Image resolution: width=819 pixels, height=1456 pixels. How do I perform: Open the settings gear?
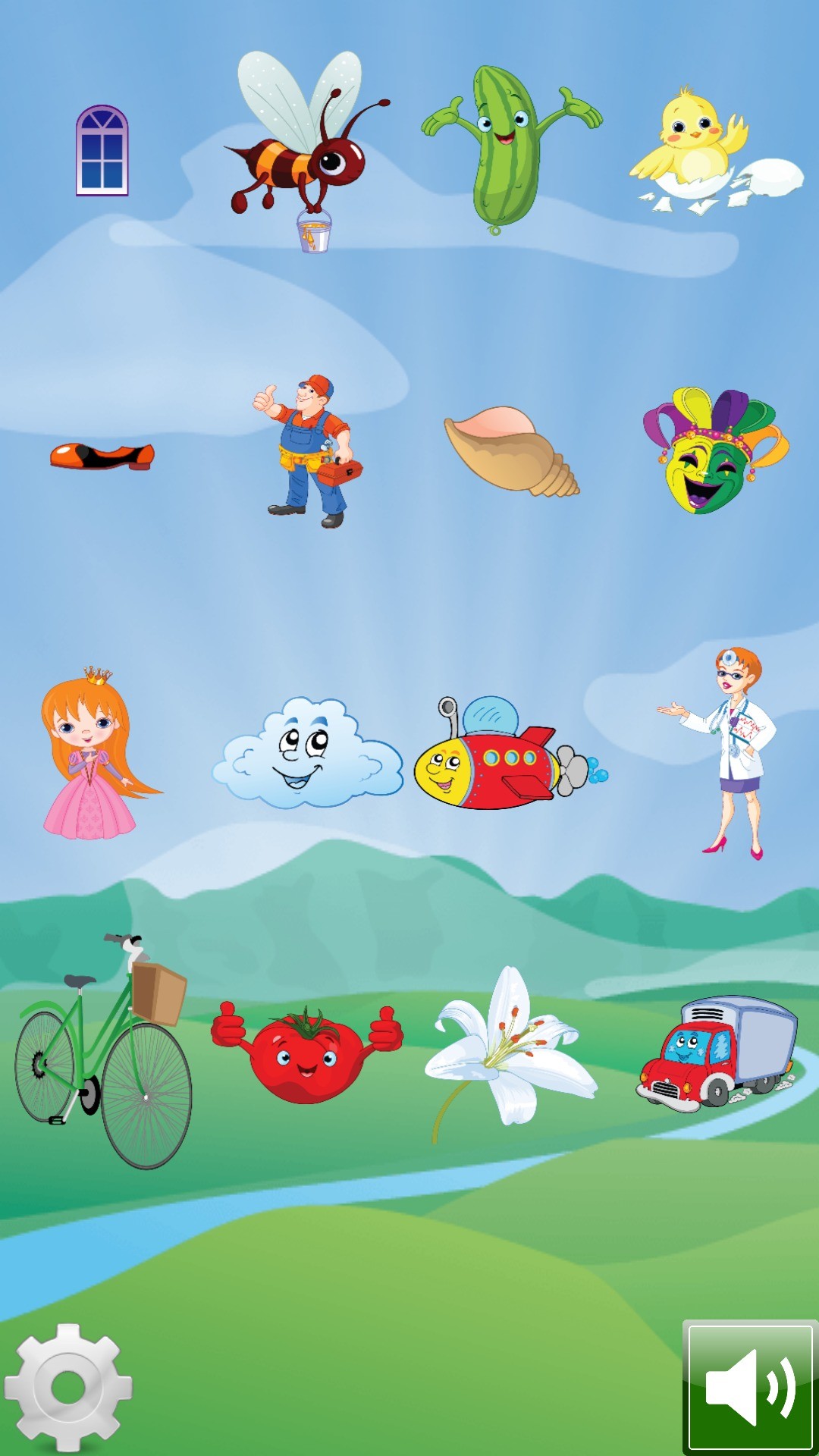(x=68, y=1388)
